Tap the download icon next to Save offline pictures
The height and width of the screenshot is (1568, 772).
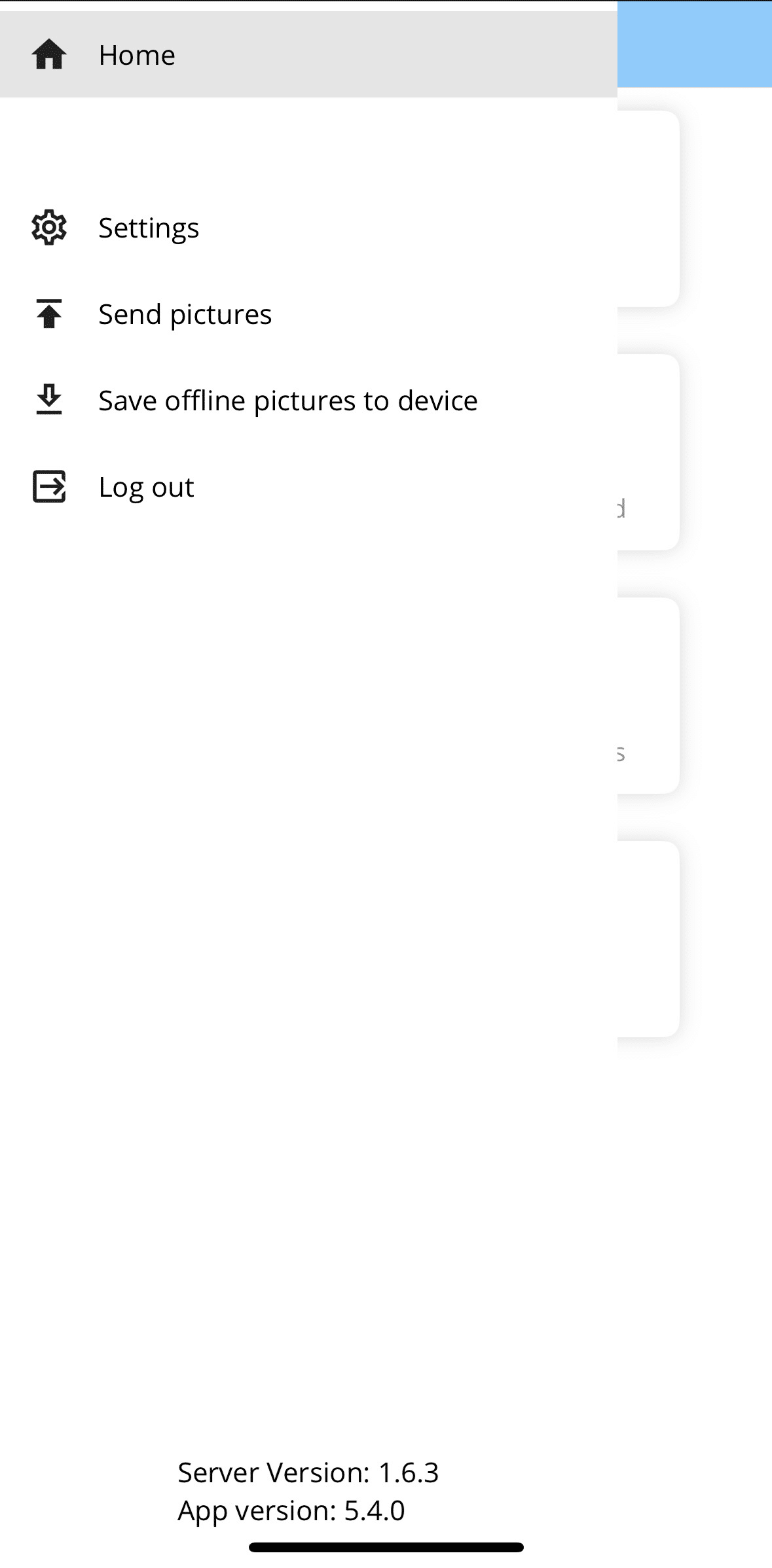tap(48, 400)
